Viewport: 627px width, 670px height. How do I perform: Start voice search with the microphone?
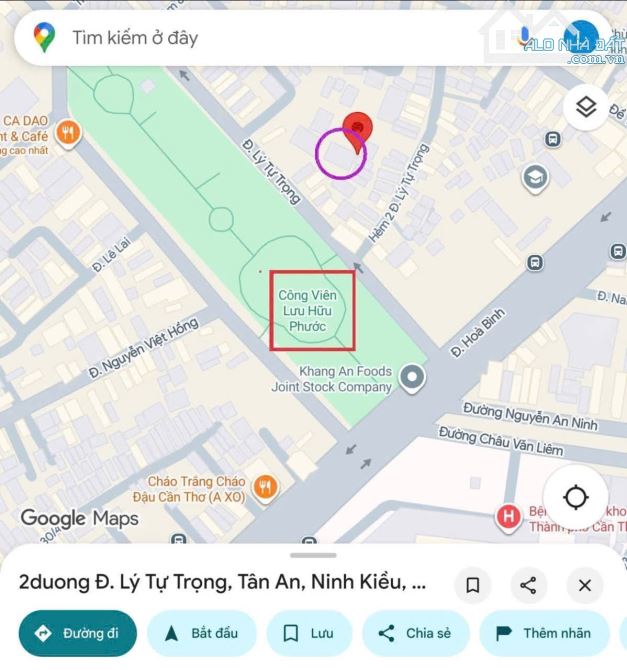pos(525,38)
